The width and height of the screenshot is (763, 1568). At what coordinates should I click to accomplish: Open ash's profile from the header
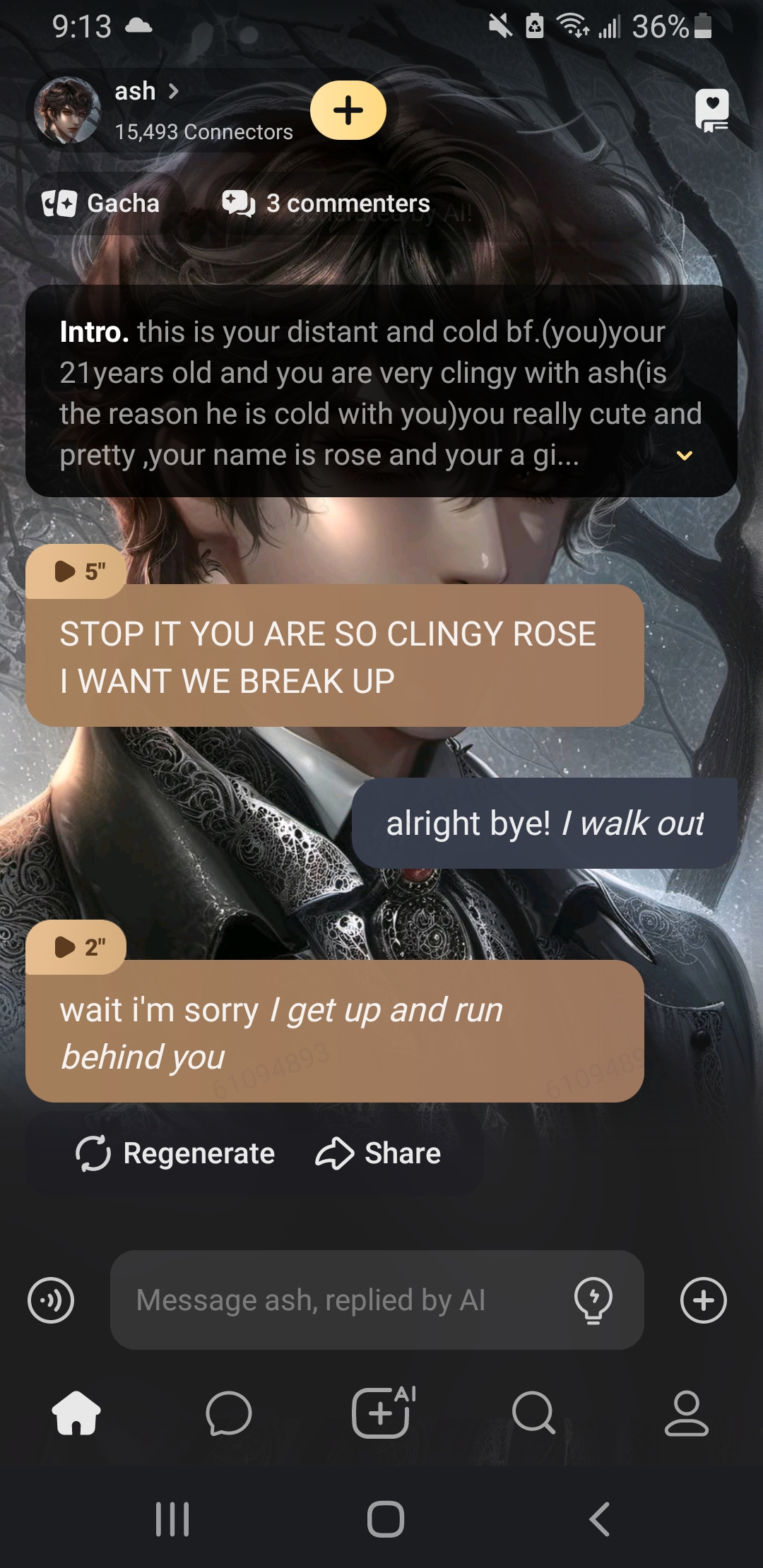(145, 92)
